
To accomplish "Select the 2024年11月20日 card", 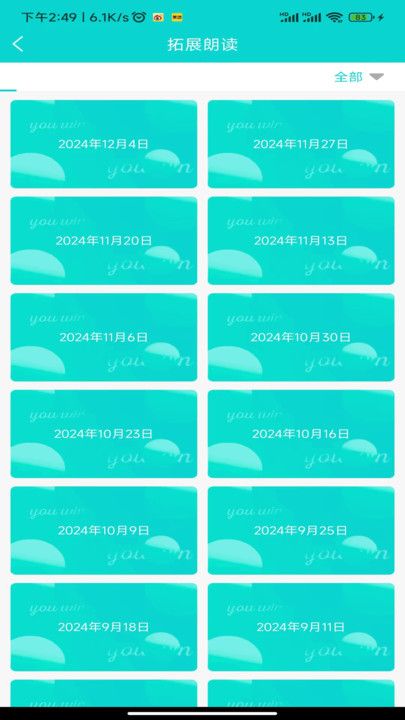I will point(104,241).
